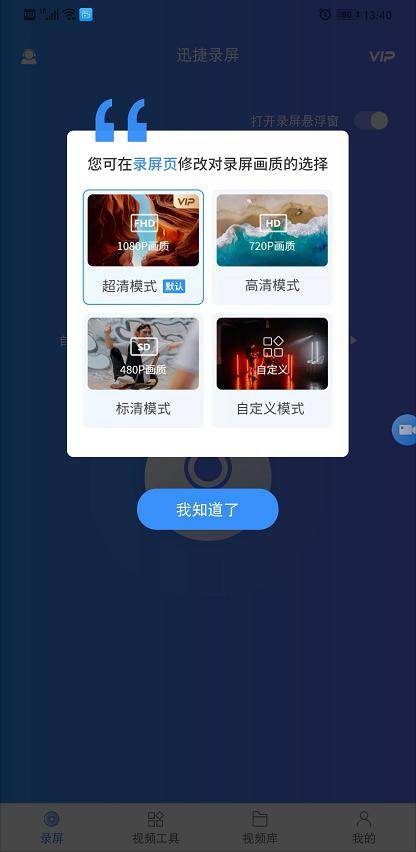416x852 pixels.
Task: Open the 自定义模式 custom card
Action: pyautogui.click(x=272, y=370)
